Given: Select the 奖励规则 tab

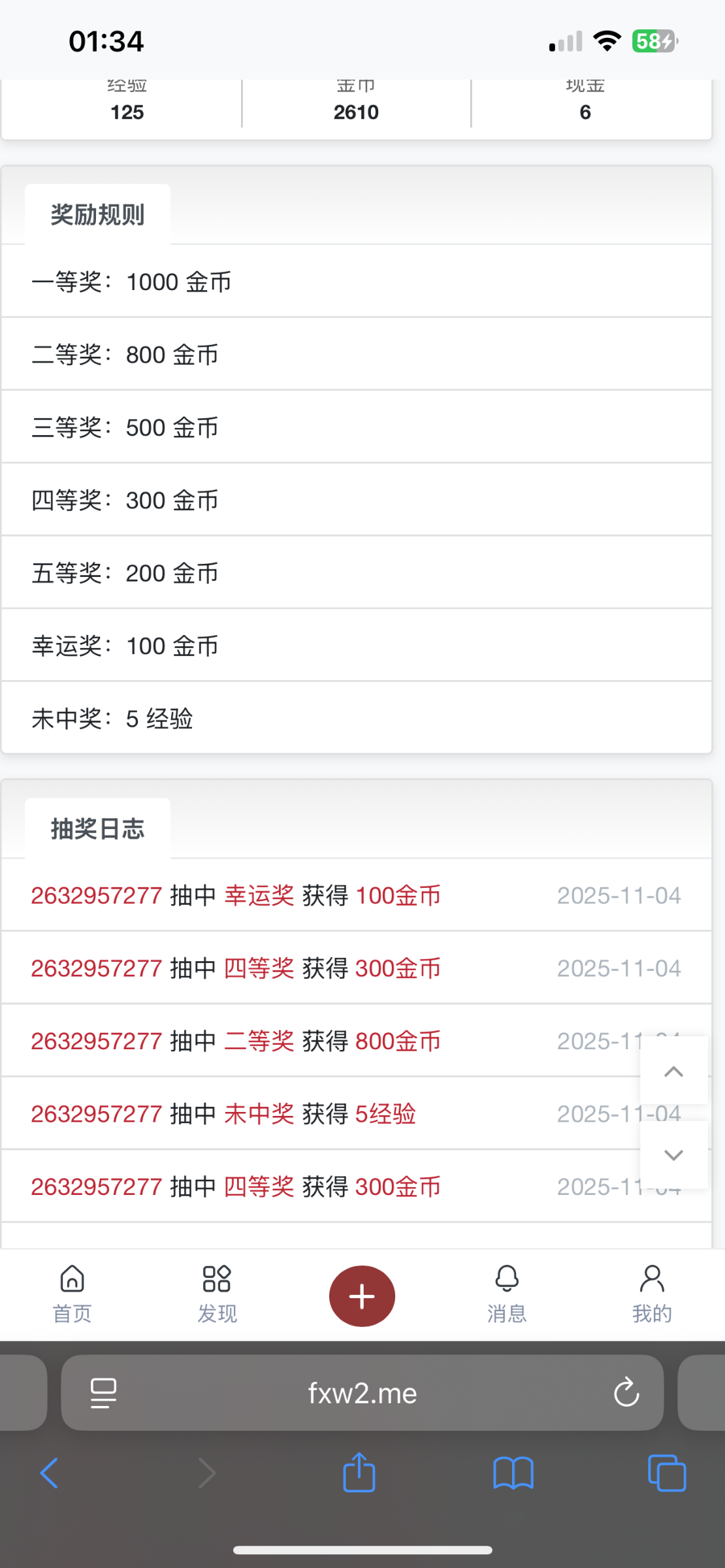Looking at the screenshot, I should [x=98, y=215].
